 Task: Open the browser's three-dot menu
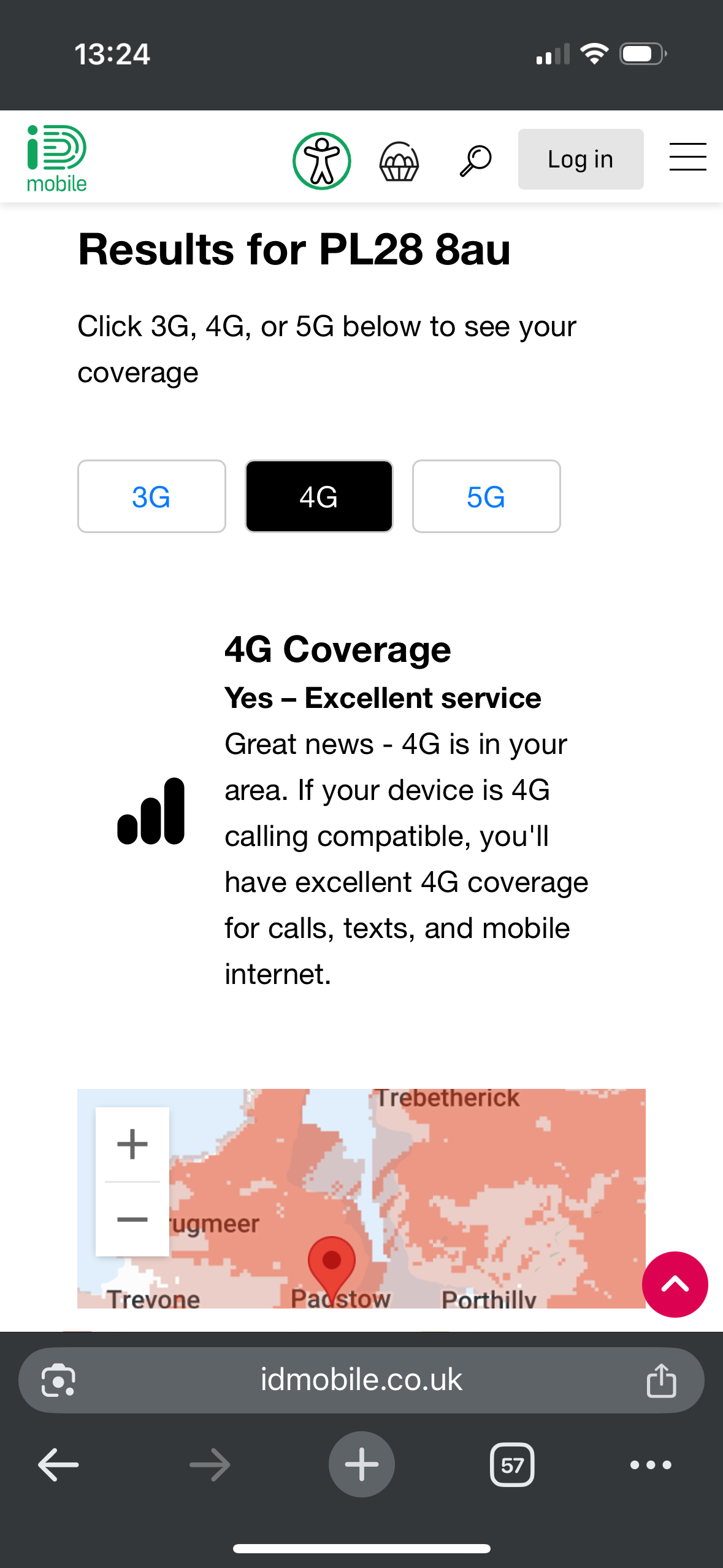651,1465
